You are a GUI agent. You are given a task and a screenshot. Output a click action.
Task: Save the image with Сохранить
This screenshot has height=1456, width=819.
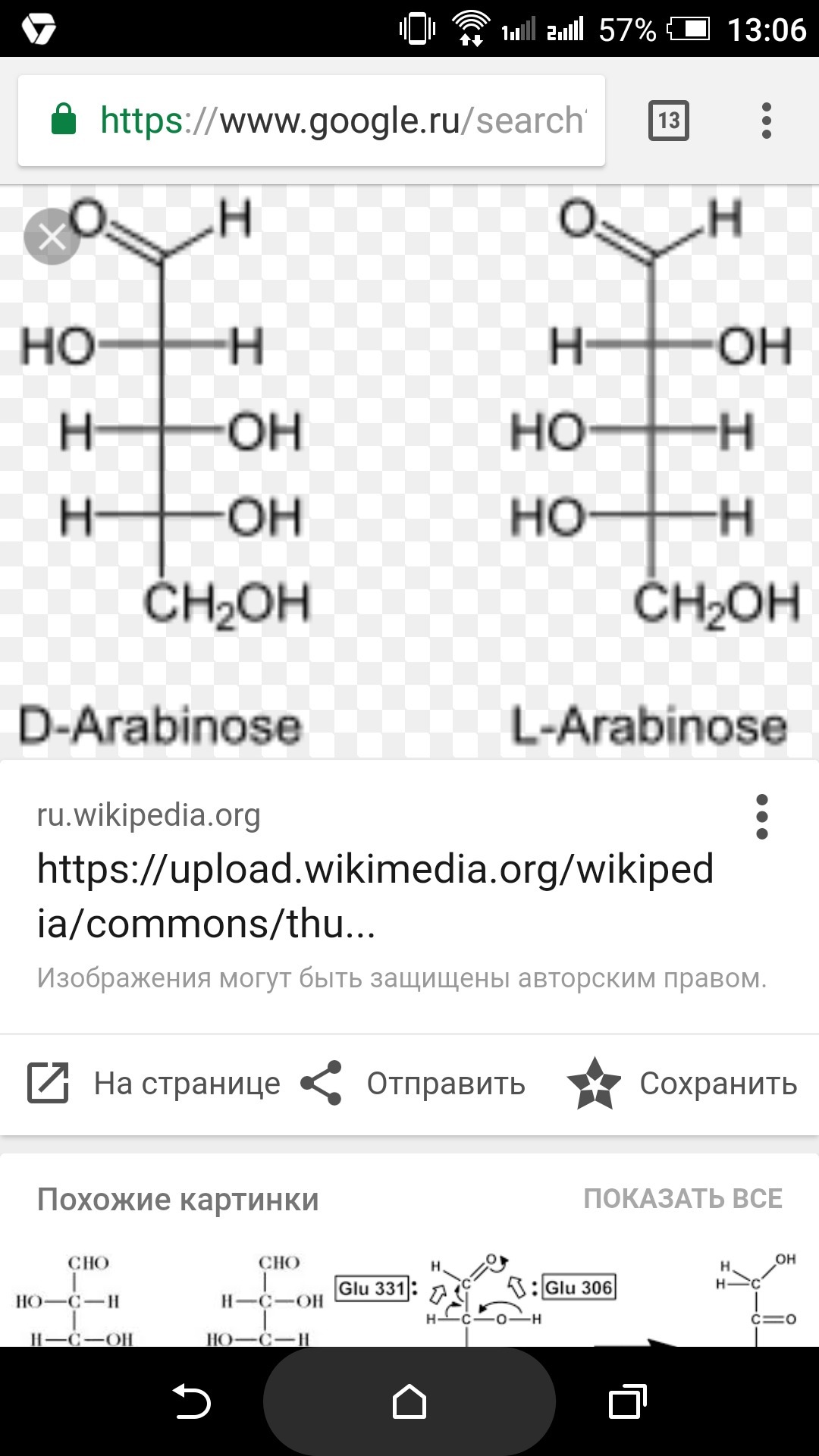(682, 1083)
